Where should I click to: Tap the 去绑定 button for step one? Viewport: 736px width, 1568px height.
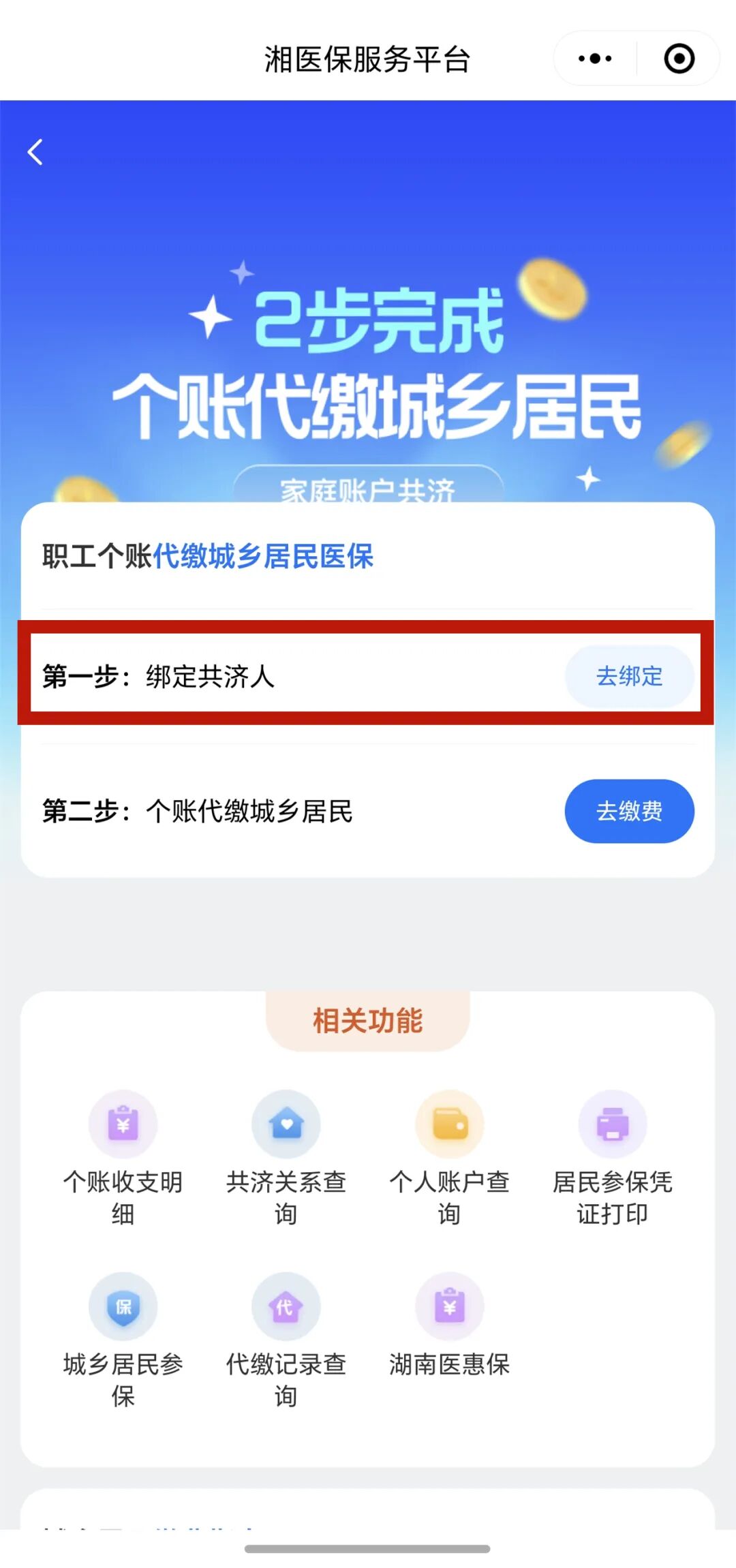(628, 676)
